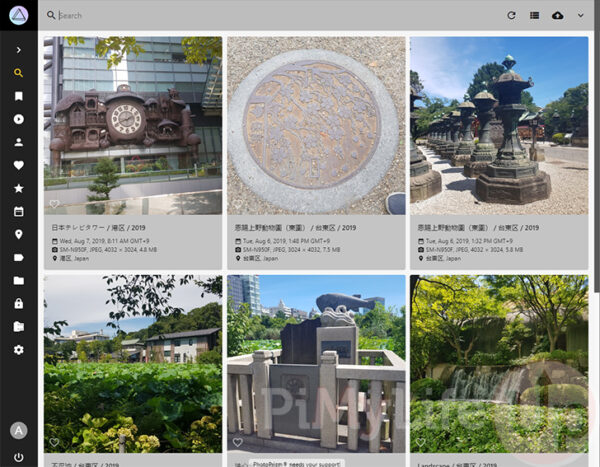Open the cloud upload dialog
This screenshot has width=600, height=467.
click(558, 15)
